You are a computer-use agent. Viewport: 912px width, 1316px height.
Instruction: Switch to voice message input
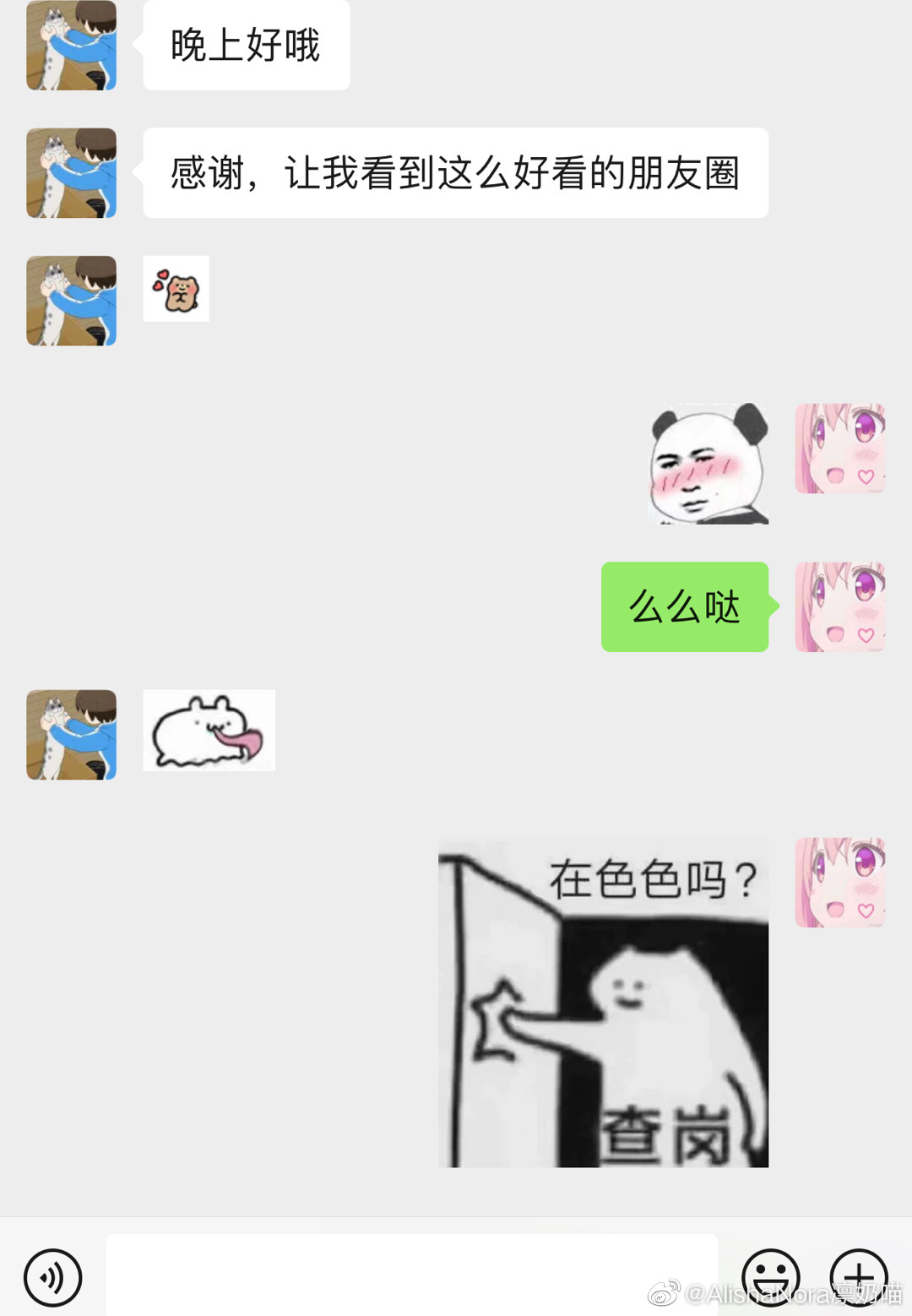pos(52,1277)
